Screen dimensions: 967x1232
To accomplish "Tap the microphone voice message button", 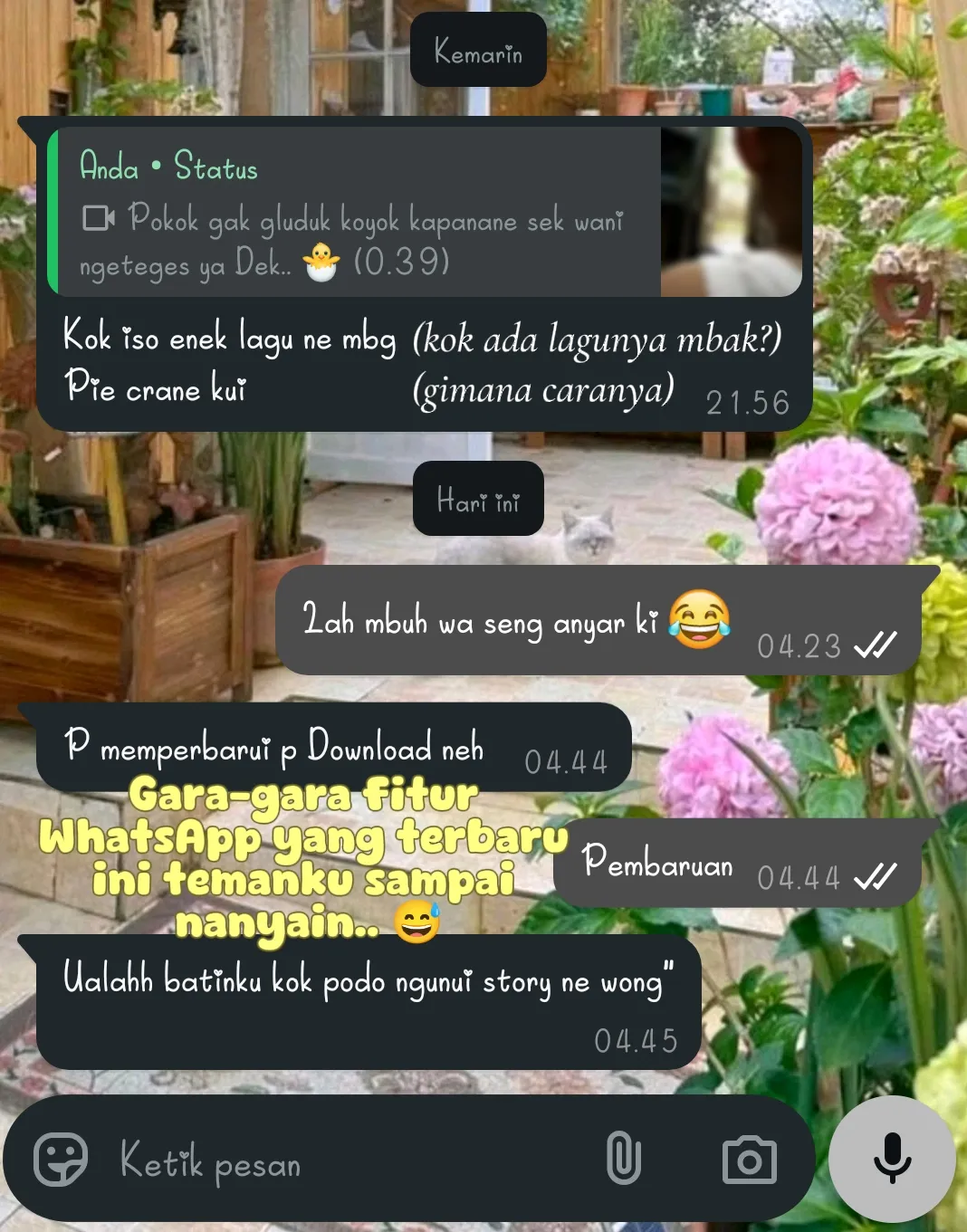I will pyautogui.click(x=892, y=1158).
